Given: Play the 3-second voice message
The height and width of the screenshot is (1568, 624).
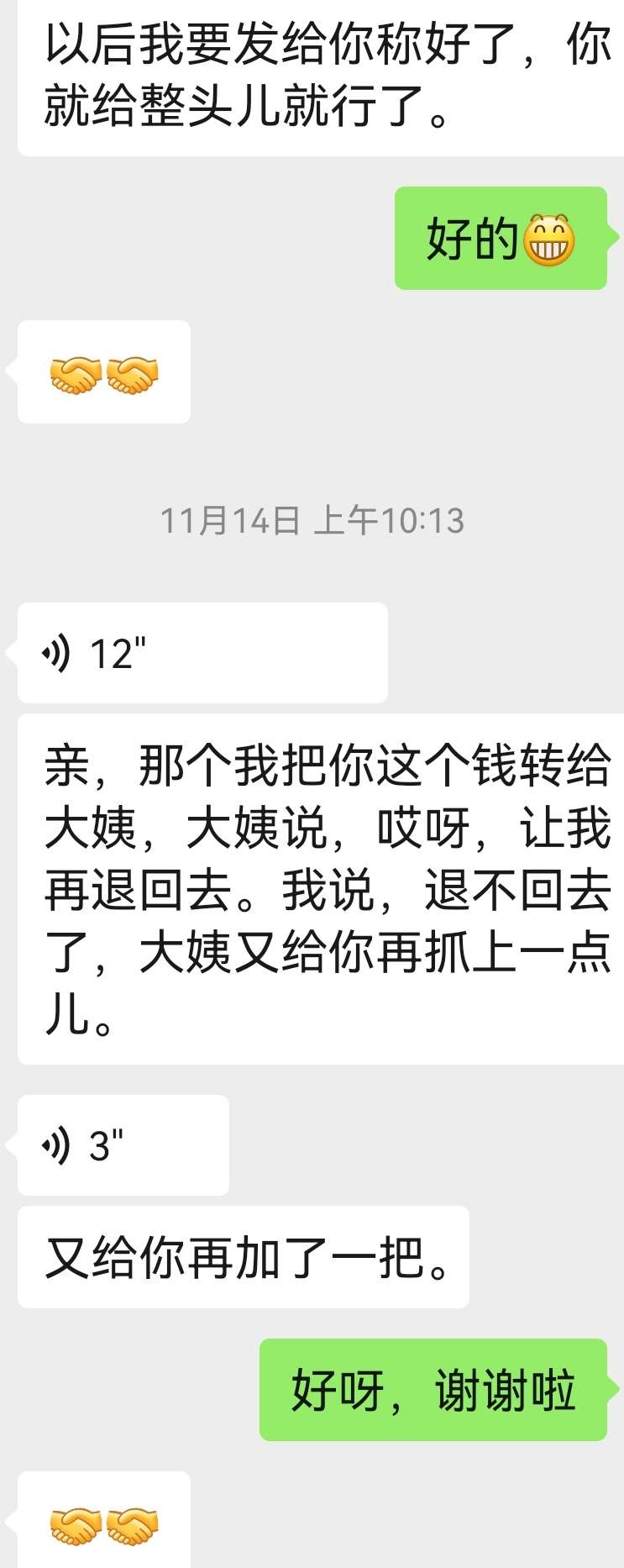Looking at the screenshot, I should tap(123, 1145).
